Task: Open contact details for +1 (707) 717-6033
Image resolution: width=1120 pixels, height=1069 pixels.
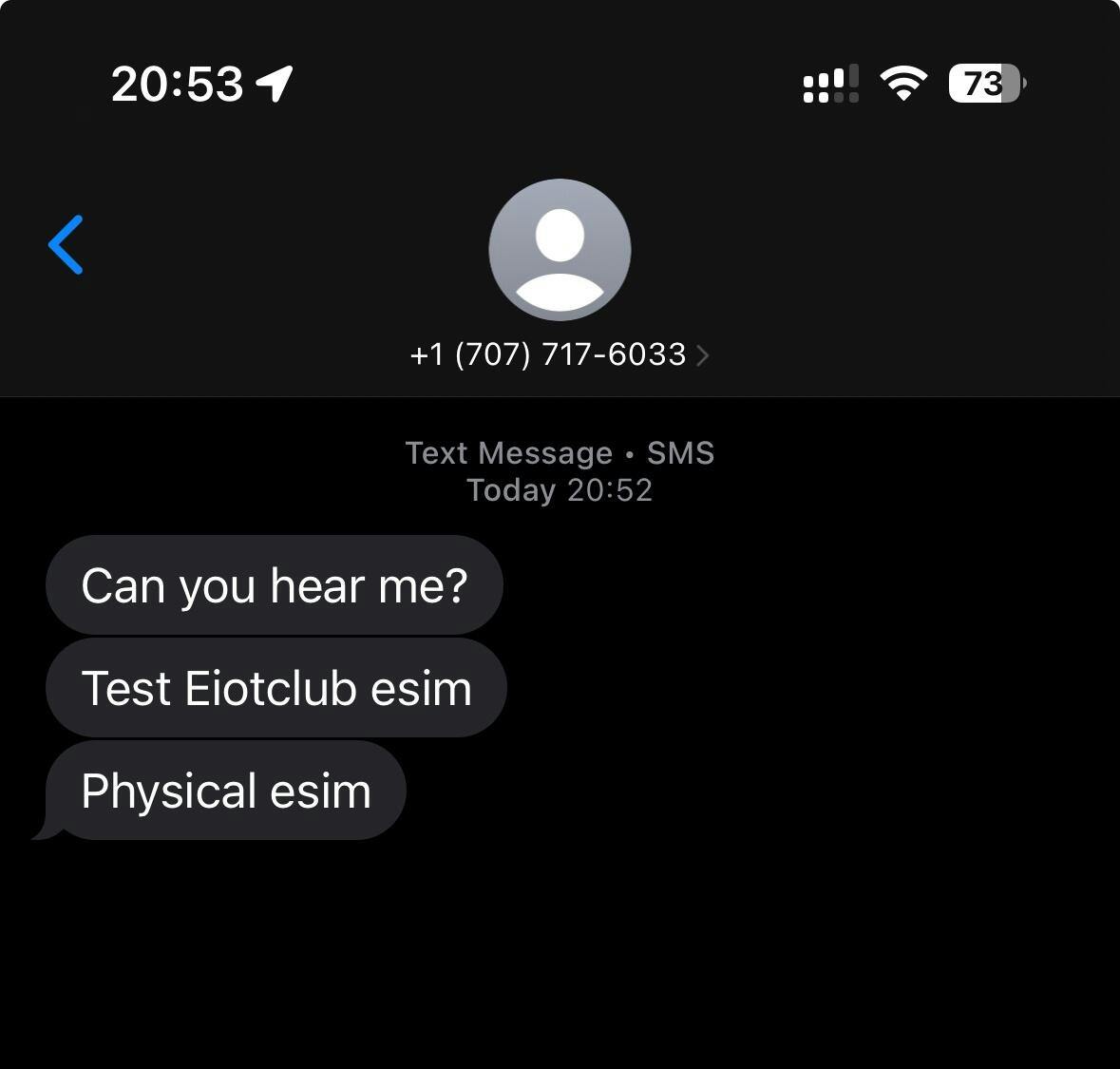Action: point(559,354)
